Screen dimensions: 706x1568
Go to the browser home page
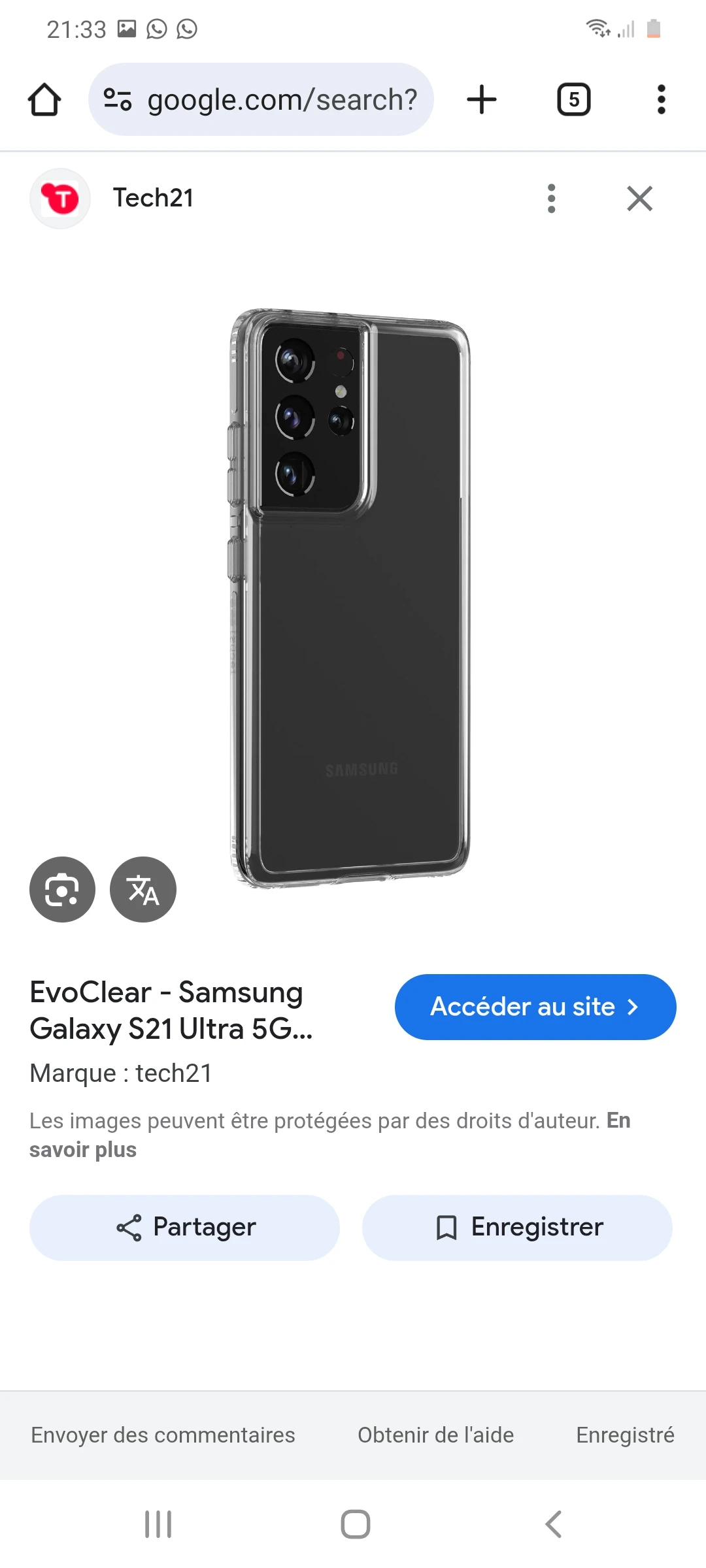44,100
